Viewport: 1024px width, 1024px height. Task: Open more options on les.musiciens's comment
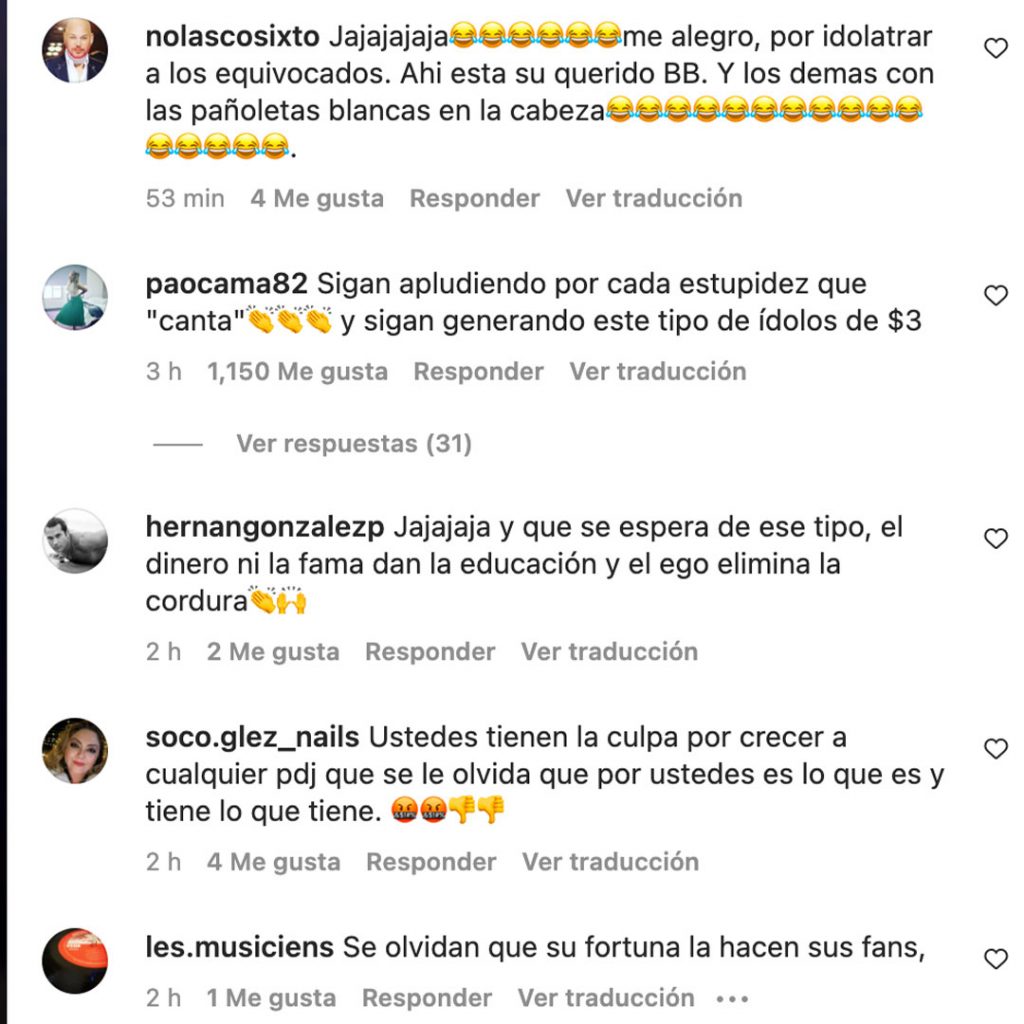tap(732, 998)
